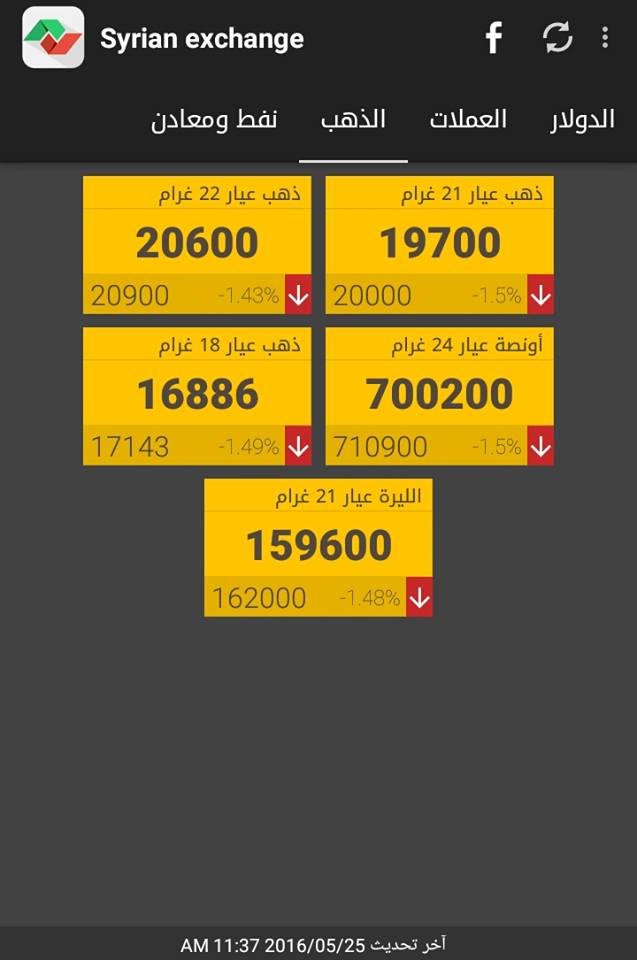Select the الذهب tab

click(x=353, y=121)
